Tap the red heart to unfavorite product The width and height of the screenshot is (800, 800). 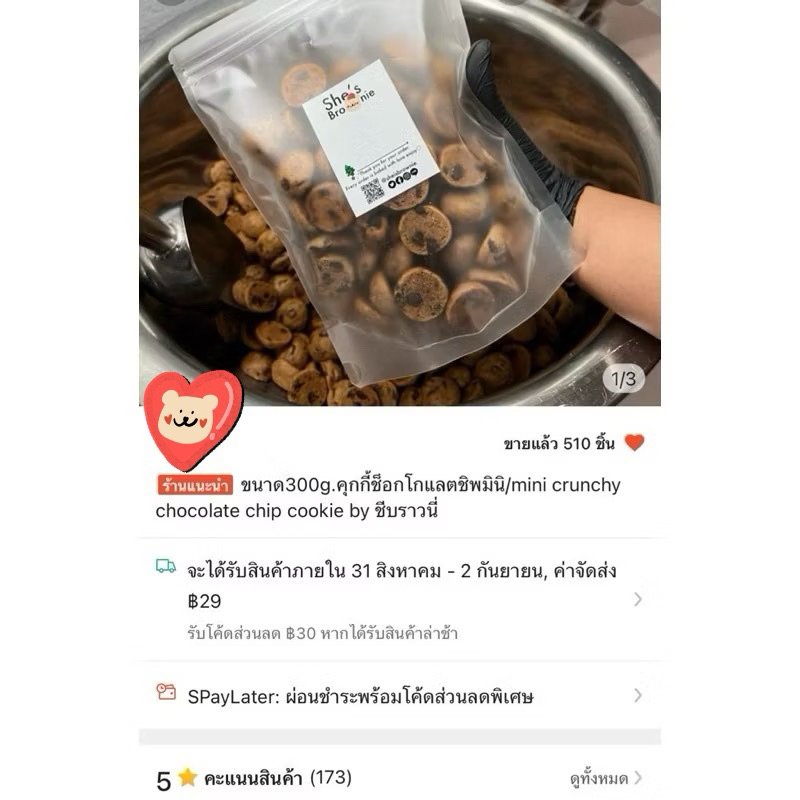pos(634,442)
